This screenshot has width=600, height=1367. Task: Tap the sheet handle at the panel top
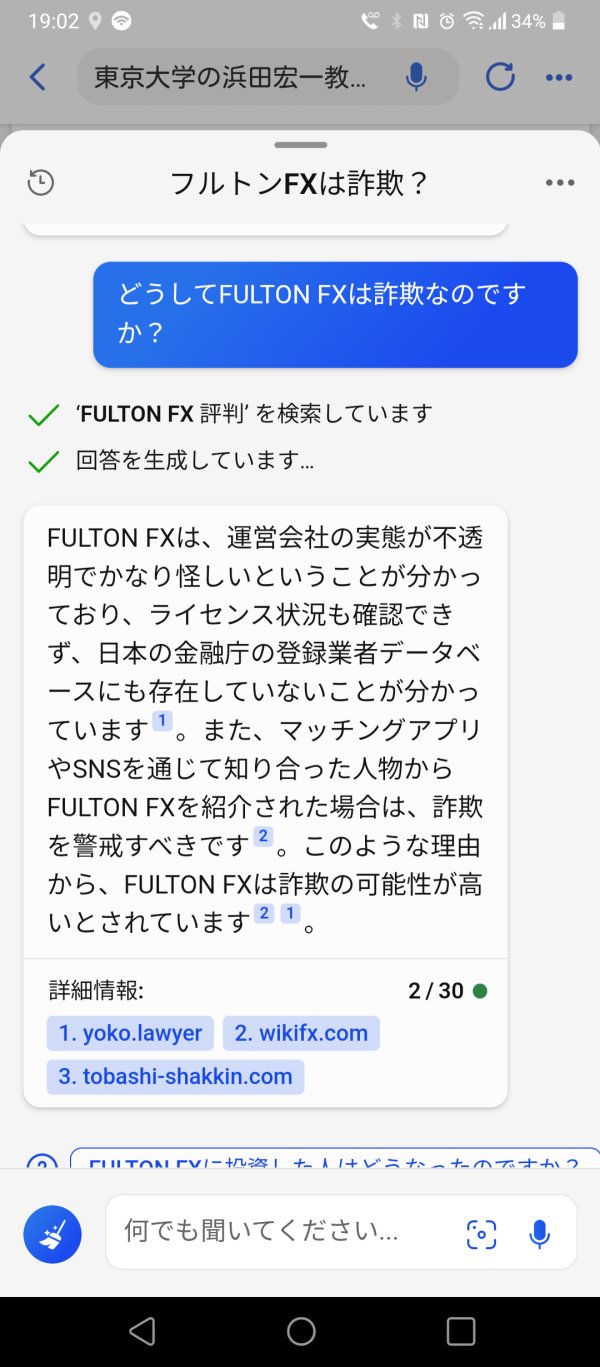[300, 145]
